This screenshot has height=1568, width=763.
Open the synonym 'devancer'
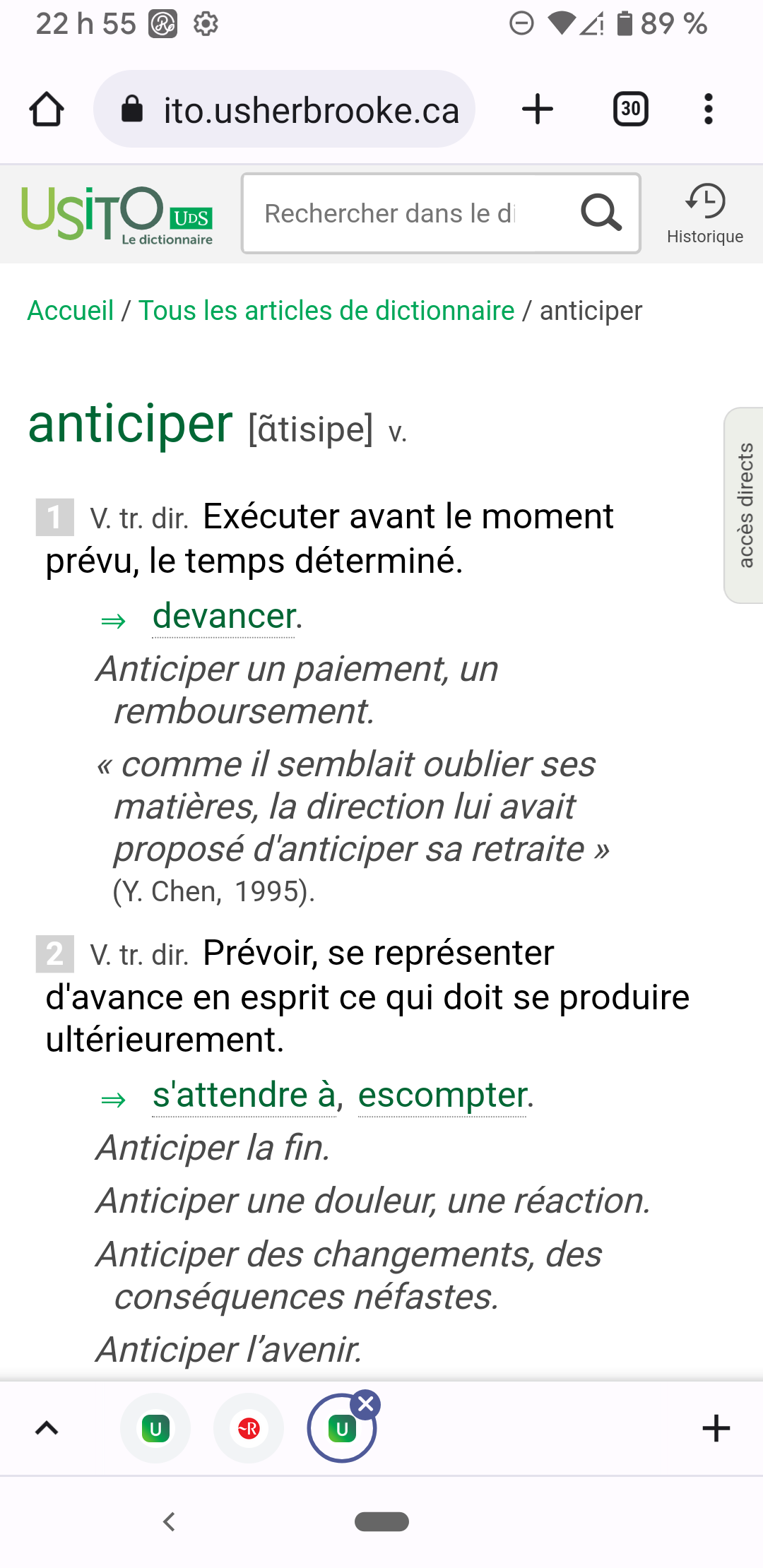223,617
